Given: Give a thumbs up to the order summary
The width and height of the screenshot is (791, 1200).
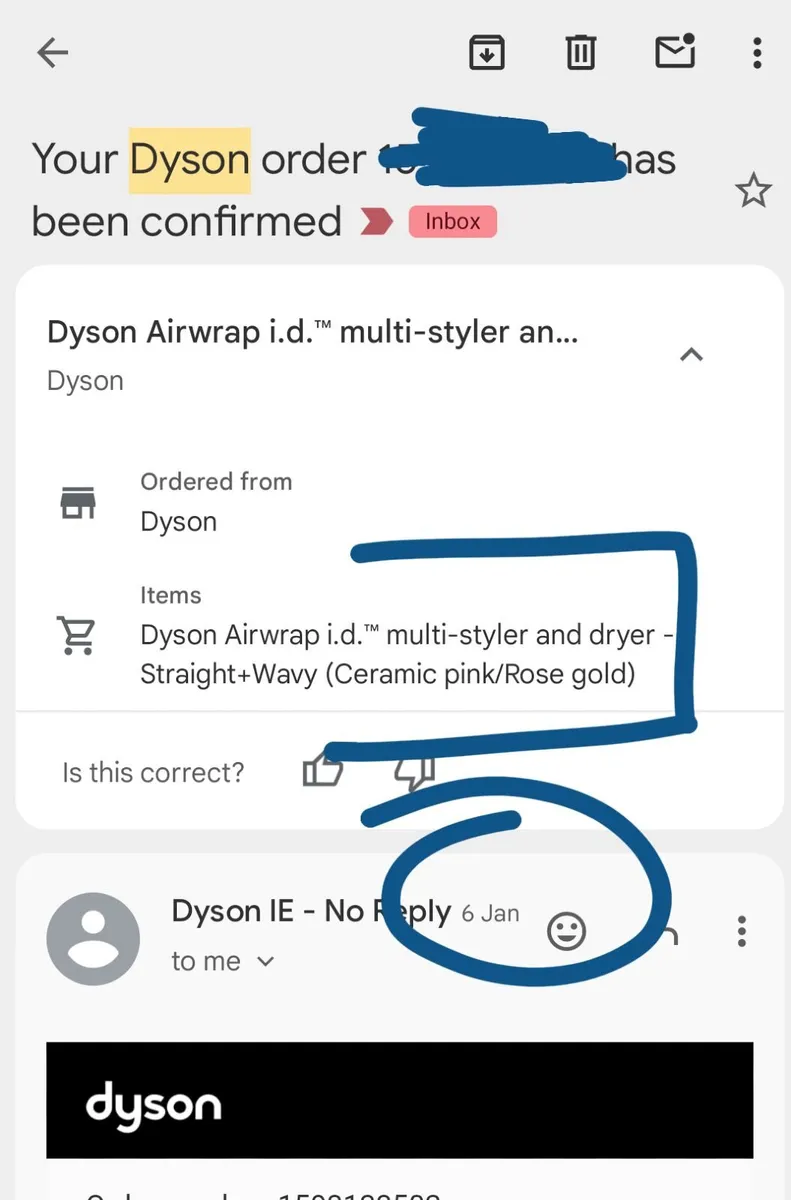Looking at the screenshot, I should point(322,770).
